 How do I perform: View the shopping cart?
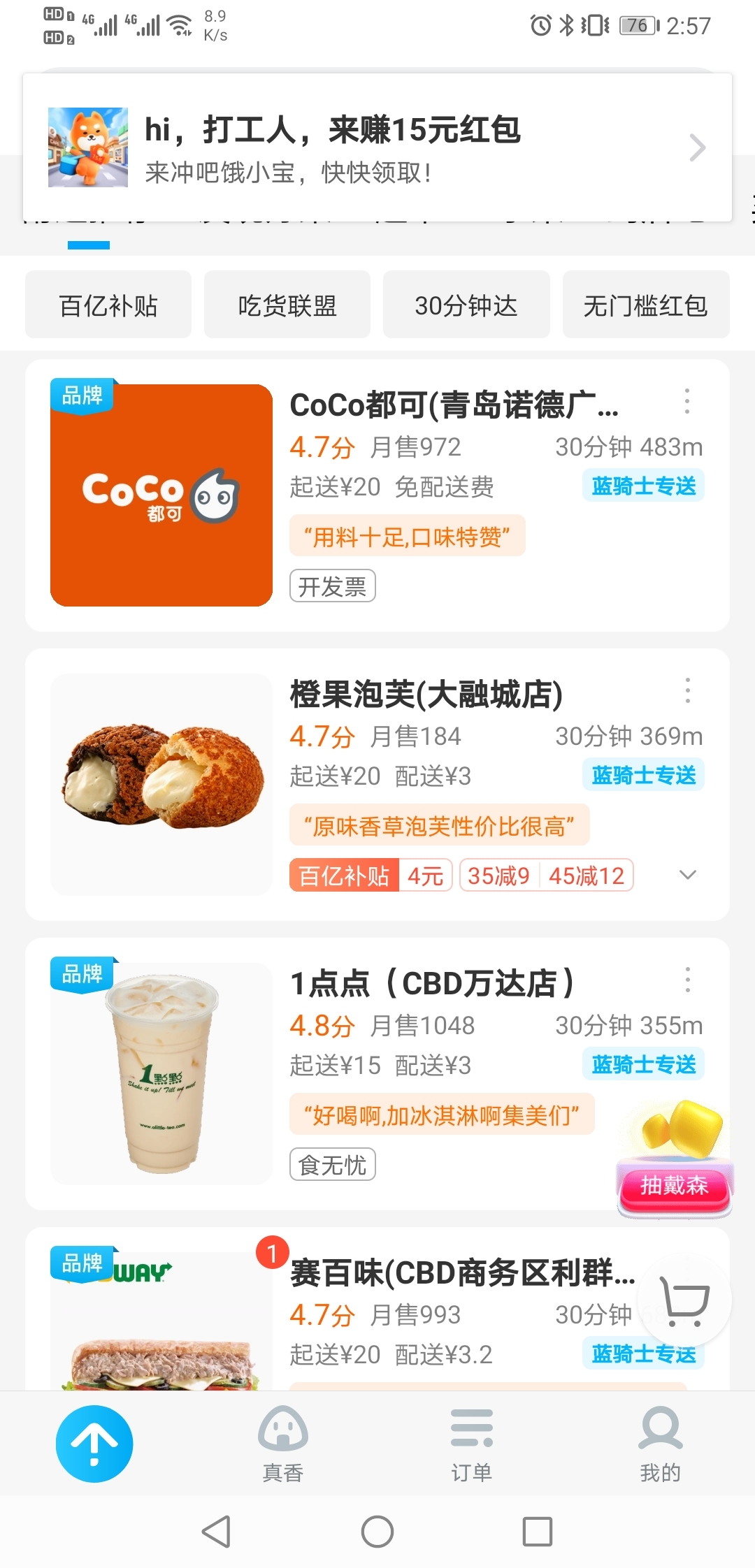(685, 1301)
